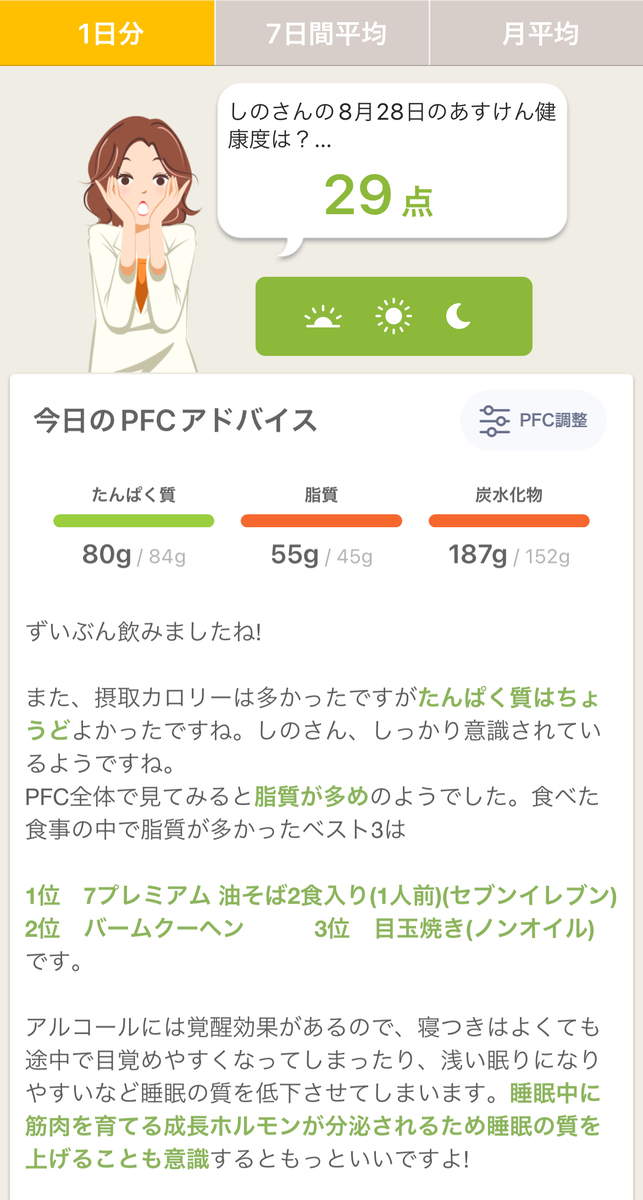Viewport: 643px width, 1200px height.
Task: Tap the night moon icon
Action: point(458,317)
